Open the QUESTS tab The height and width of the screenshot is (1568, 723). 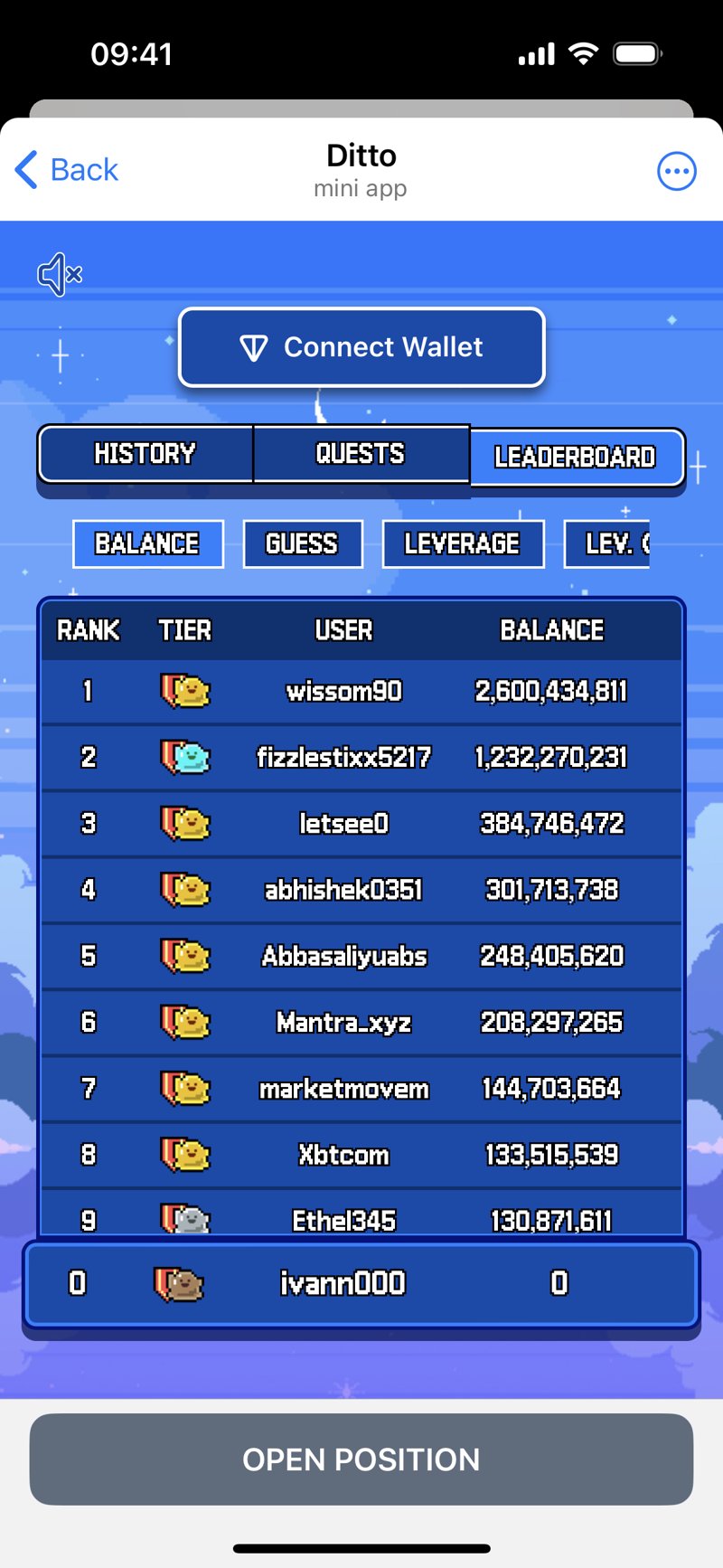(x=361, y=453)
